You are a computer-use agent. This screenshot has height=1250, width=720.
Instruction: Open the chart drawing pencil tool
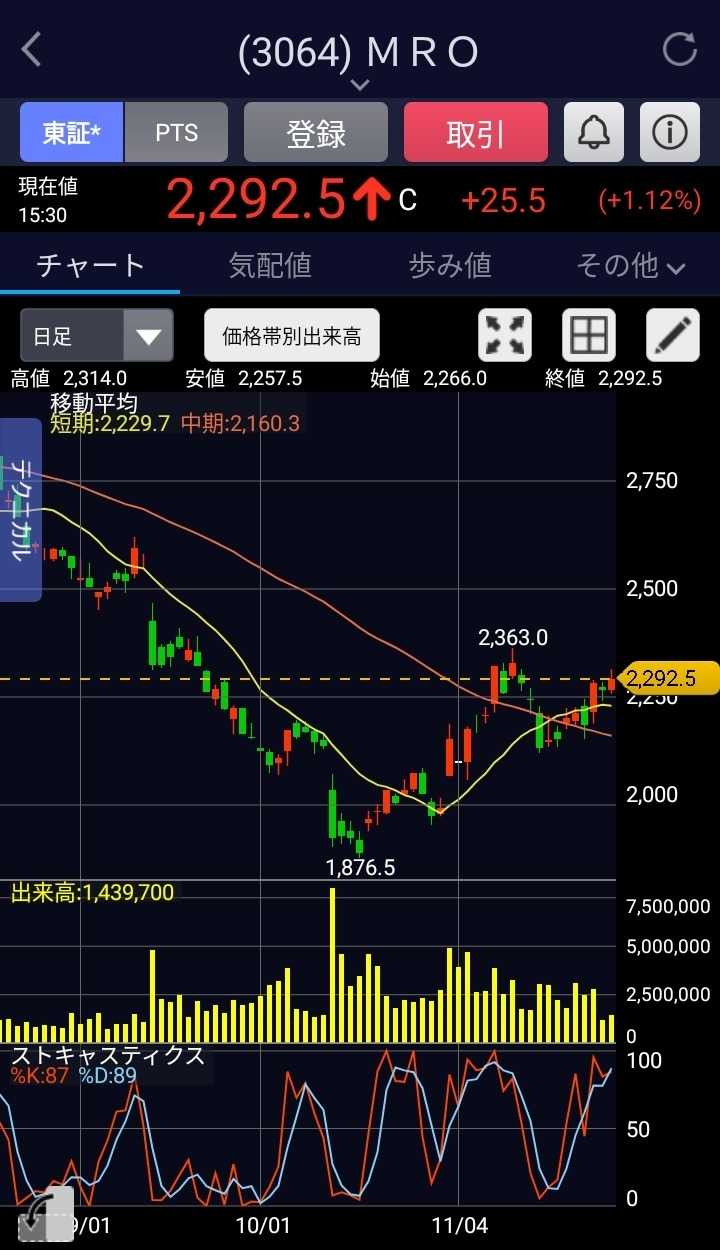(673, 335)
